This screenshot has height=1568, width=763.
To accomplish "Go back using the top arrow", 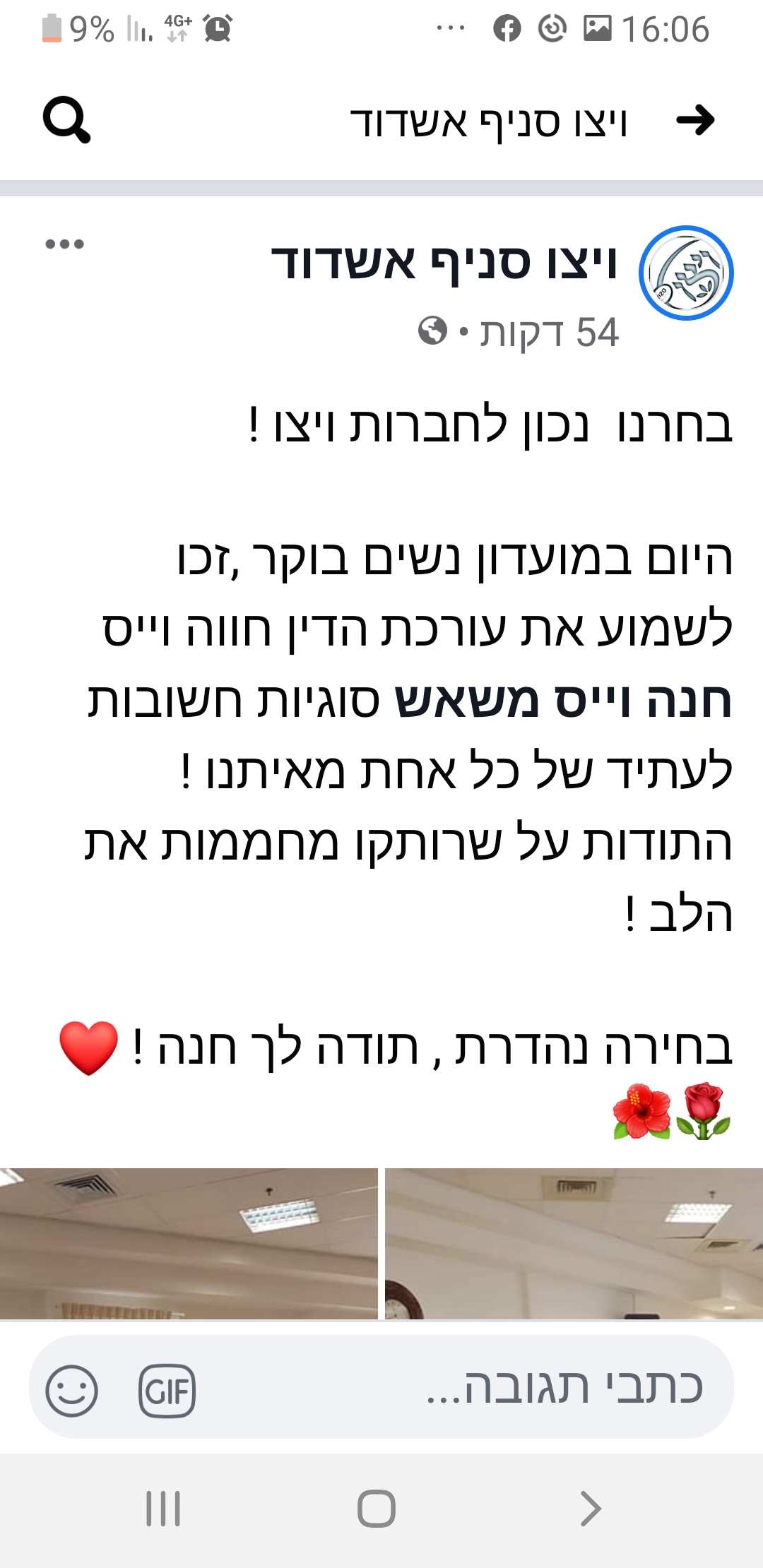I will click(695, 120).
